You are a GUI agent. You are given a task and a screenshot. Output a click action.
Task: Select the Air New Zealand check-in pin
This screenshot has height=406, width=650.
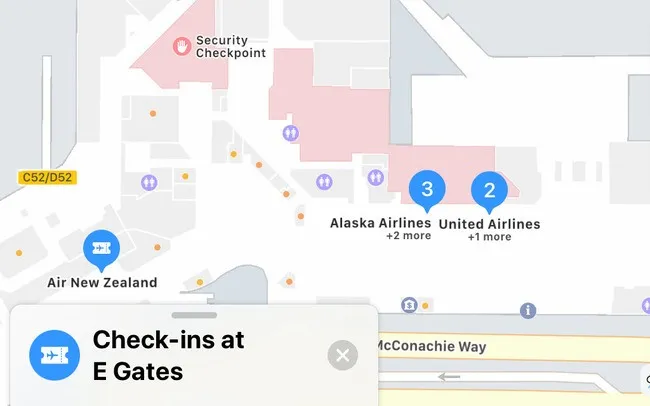coord(101,247)
